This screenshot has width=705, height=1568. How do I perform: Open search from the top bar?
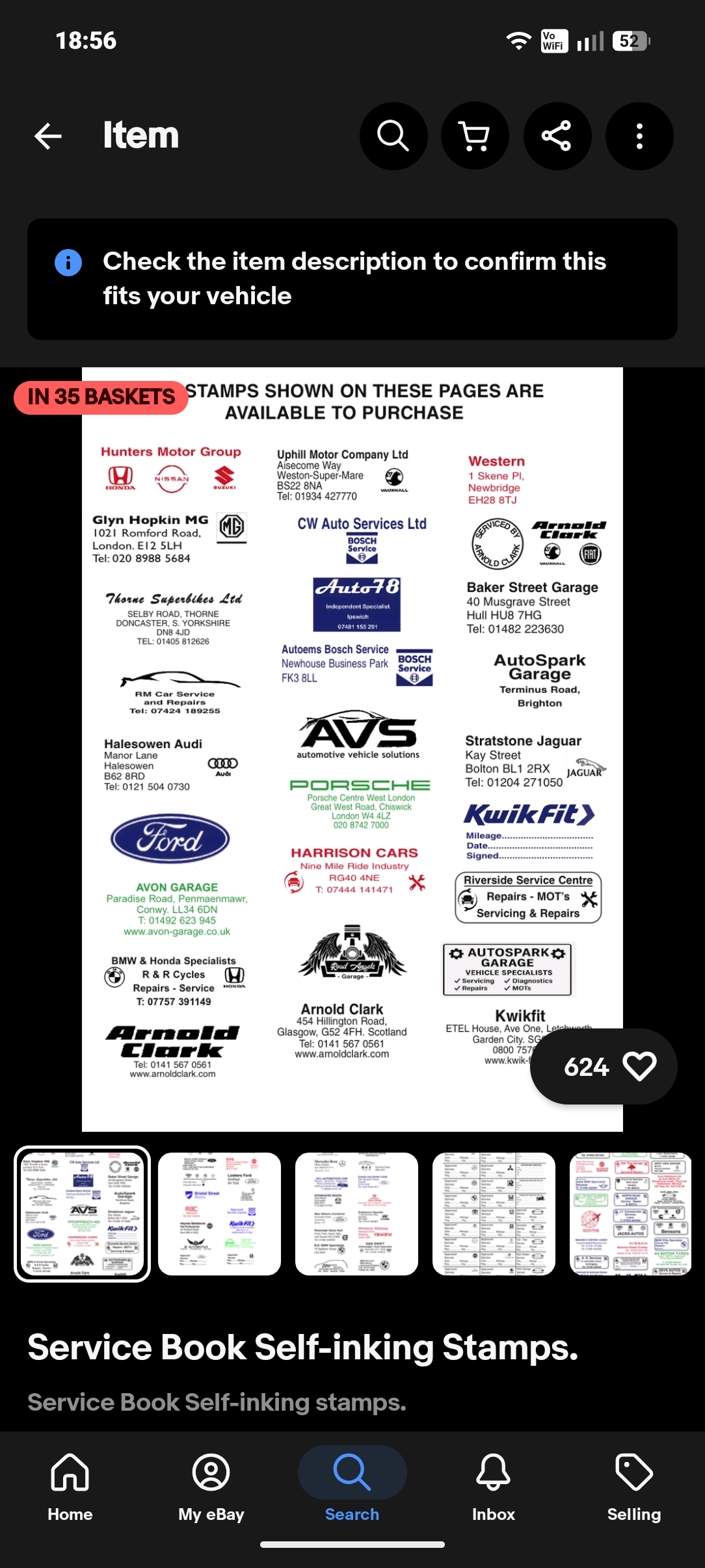(393, 137)
